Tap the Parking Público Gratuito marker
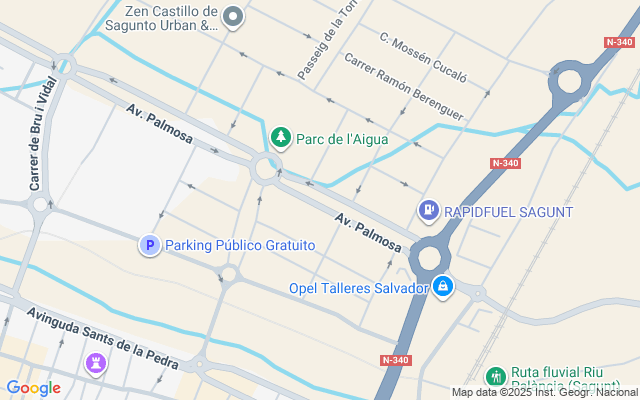 tap(150, 245)
